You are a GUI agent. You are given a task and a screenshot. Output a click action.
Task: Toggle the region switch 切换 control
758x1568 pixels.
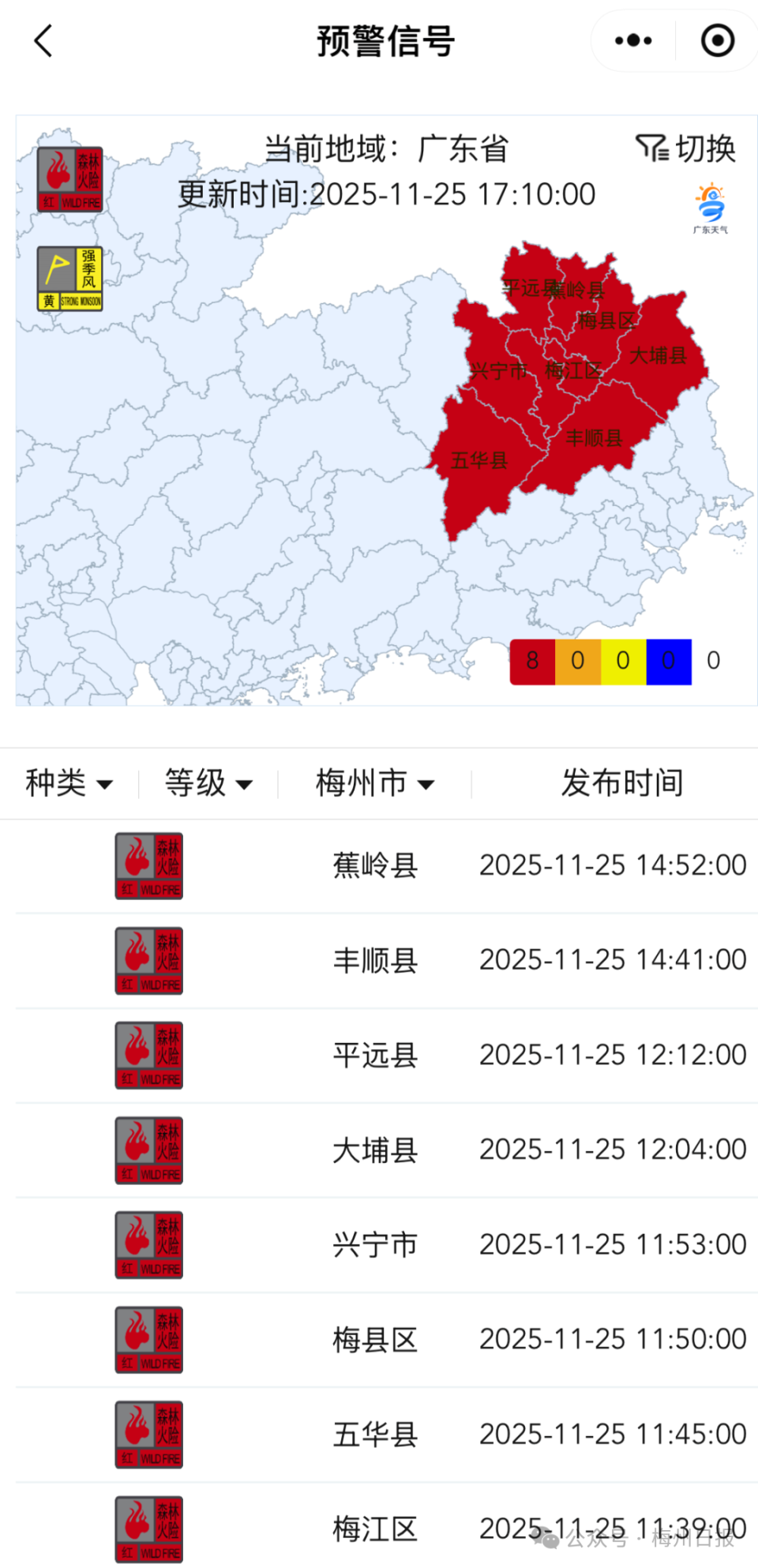(685, 147)
